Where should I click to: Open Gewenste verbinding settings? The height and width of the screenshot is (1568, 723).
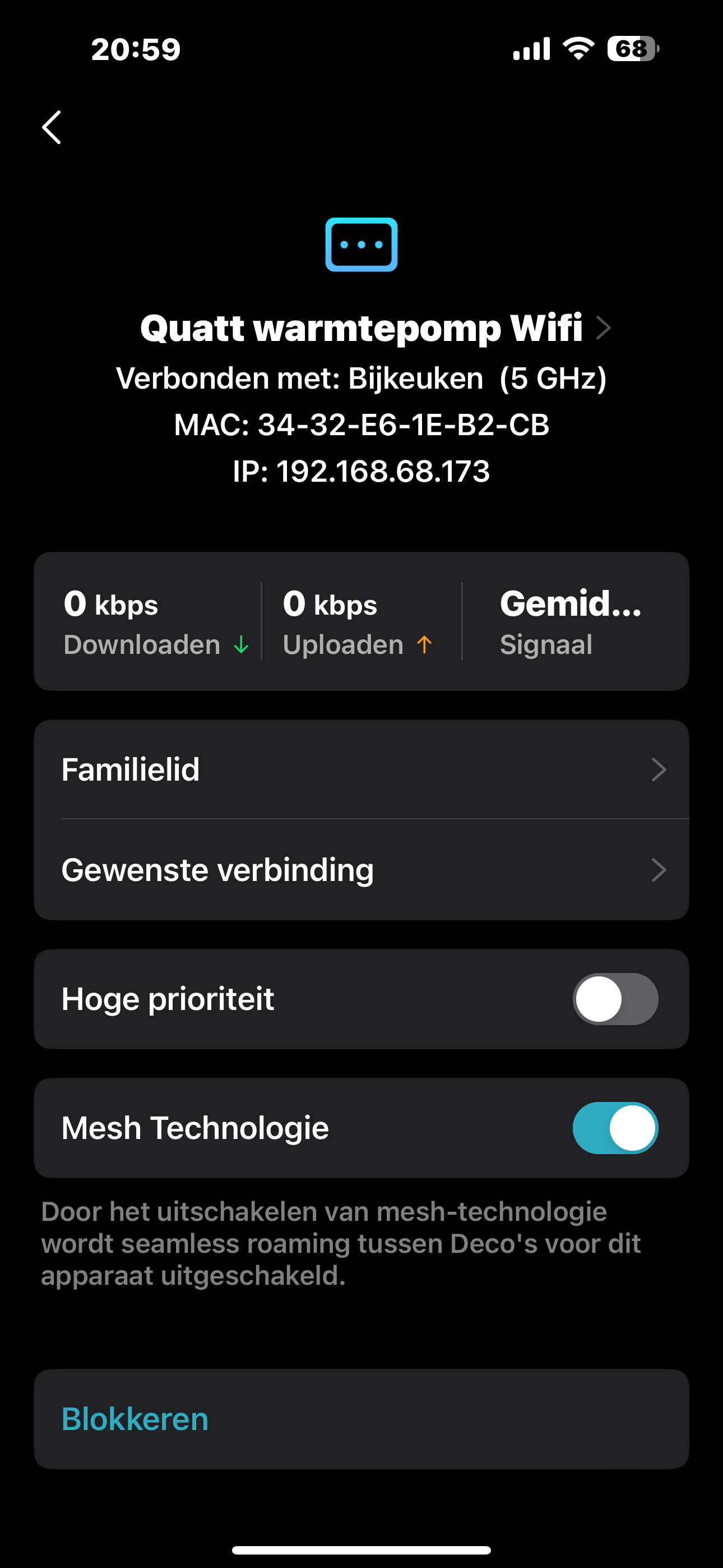pyautogui.click(x=361, y=870)
